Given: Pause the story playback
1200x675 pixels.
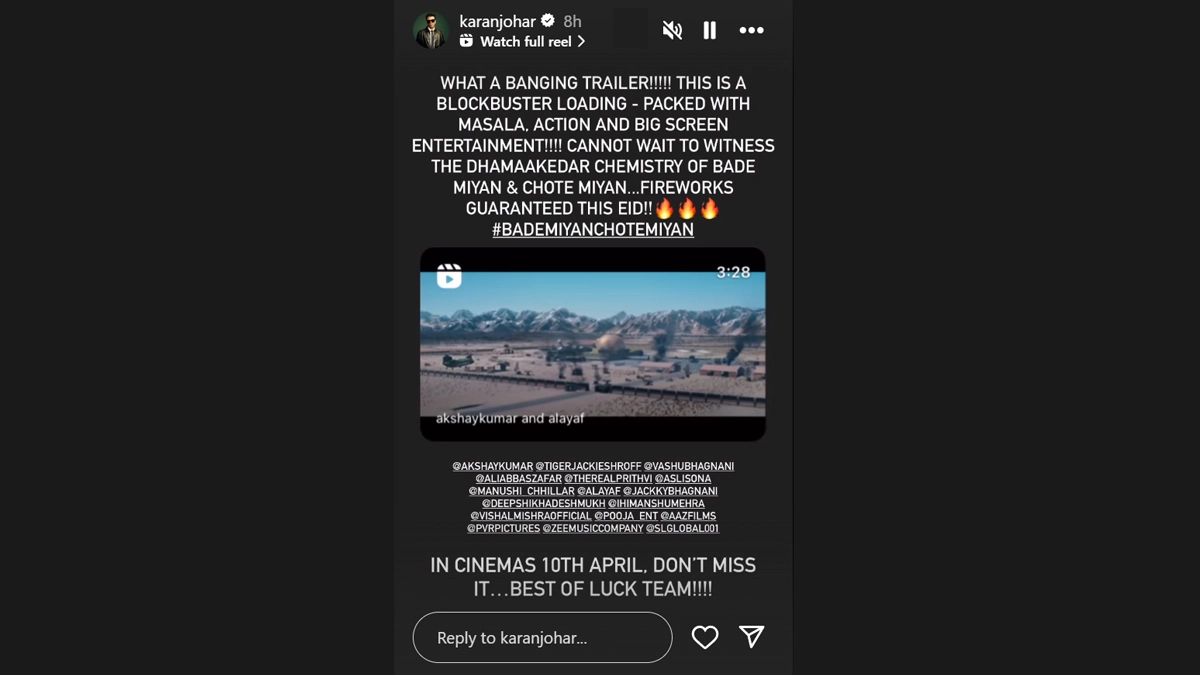Looking at the screenshot, I should pyautogui.click(x=709, y=31).
